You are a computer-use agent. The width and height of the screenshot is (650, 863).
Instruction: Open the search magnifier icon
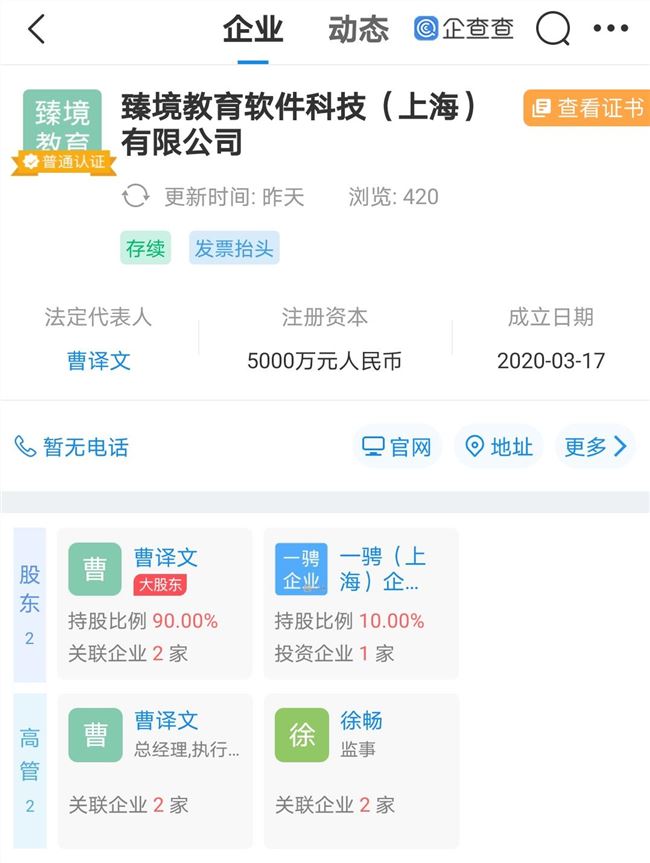(x=552, y=29)
